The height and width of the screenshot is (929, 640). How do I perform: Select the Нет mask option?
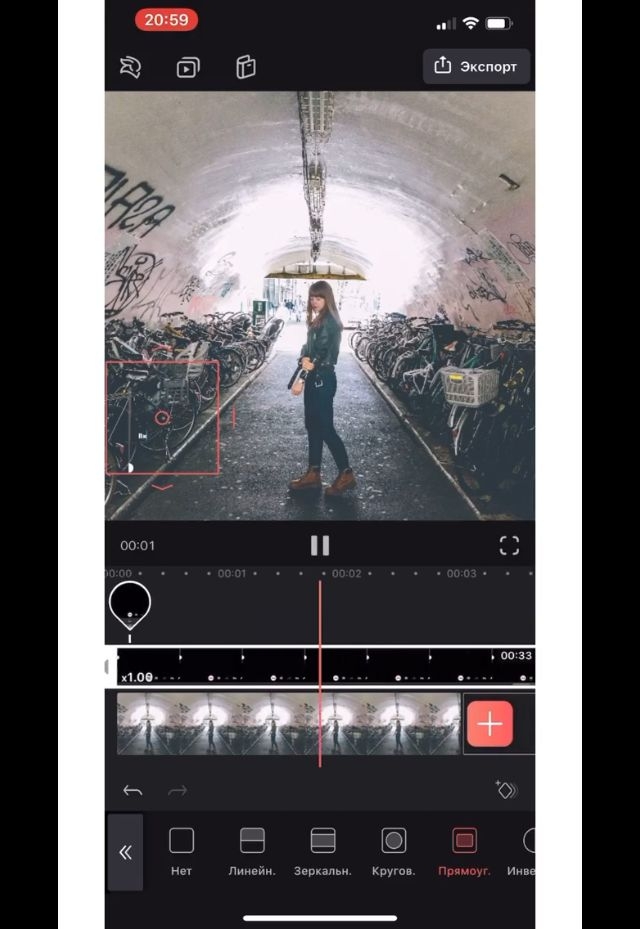point(181,852)
